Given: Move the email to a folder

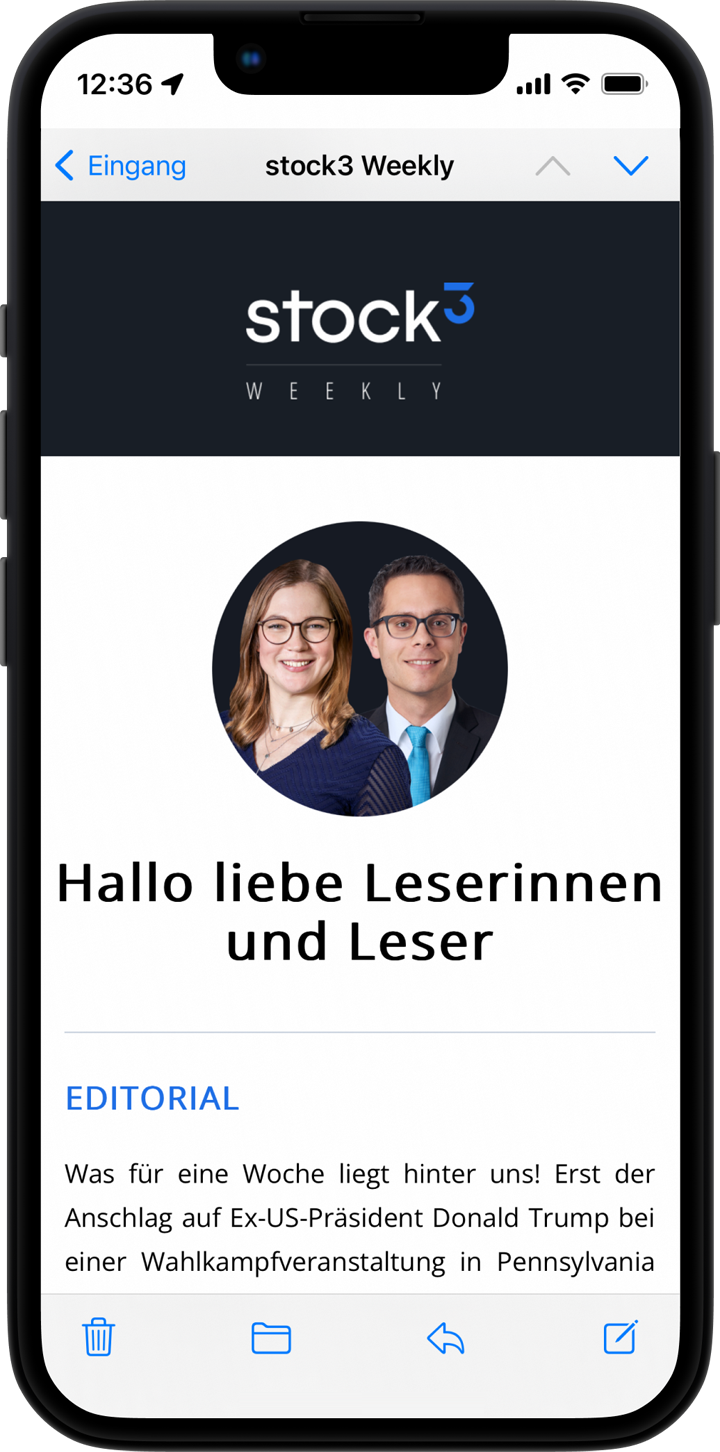Looking at the screenshot, I should 271,1337.
